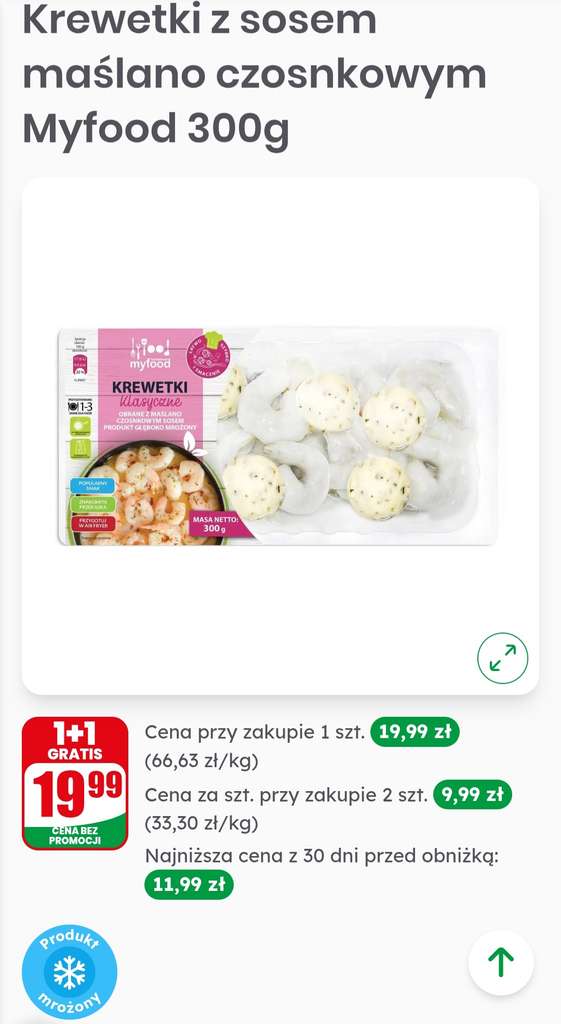The height and width of the screenshot is (1024, 561).
Task: Open the Krewetki Myfood product photo
Action: pyautogui.click(x=278, y=436)
